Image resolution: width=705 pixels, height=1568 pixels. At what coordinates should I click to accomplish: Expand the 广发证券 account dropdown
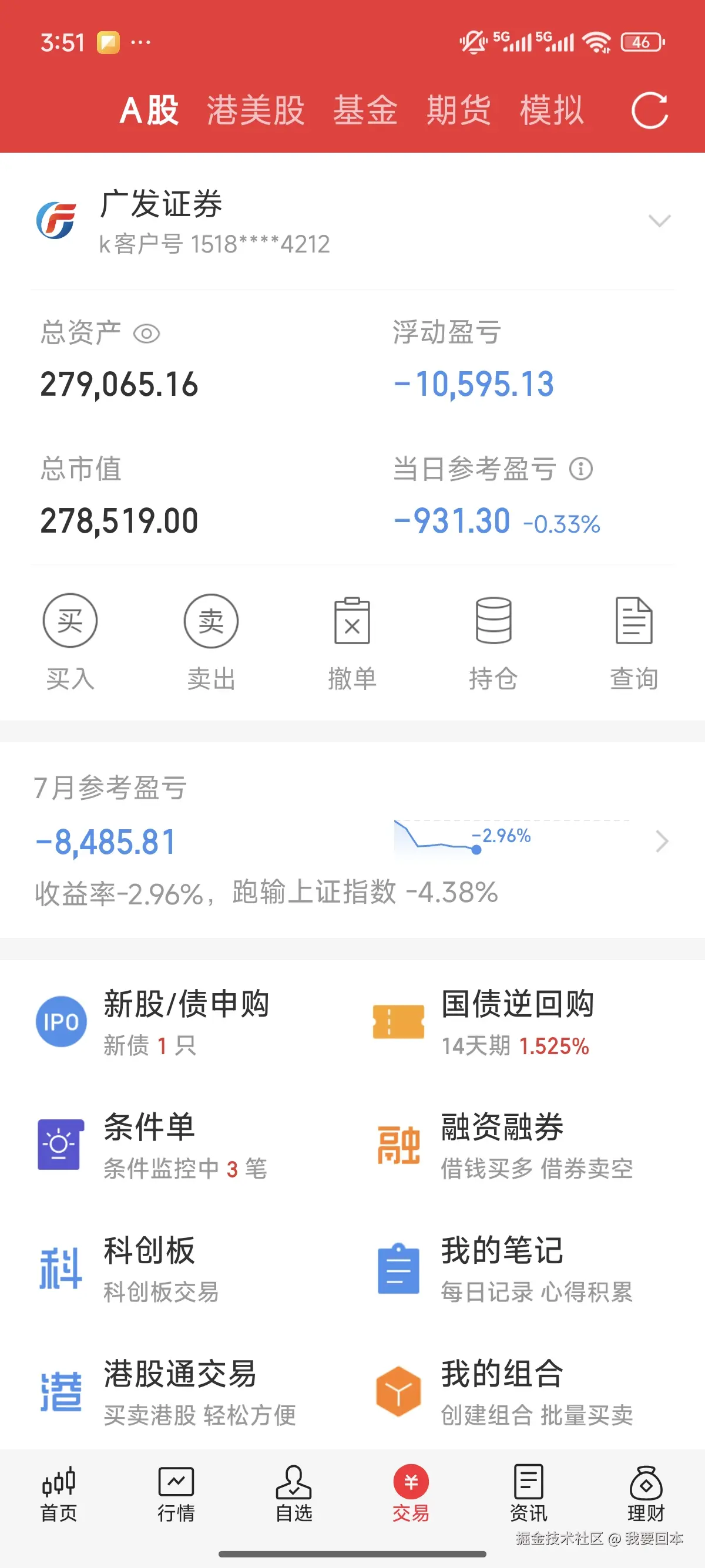click(659, 221)
